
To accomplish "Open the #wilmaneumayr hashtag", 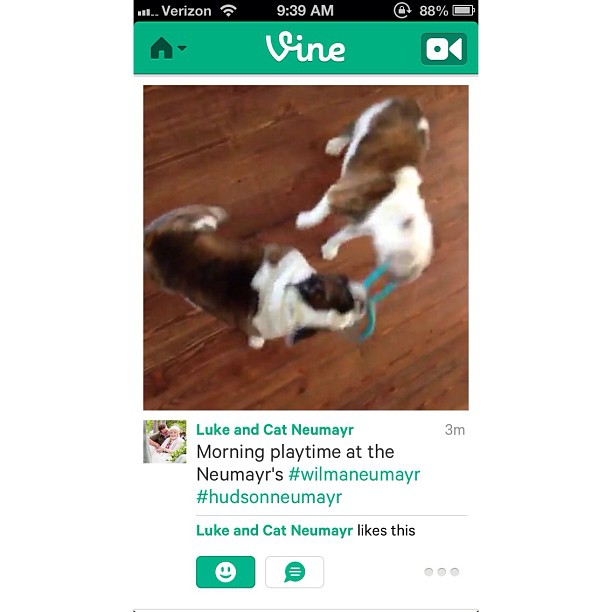I will 354,474.
